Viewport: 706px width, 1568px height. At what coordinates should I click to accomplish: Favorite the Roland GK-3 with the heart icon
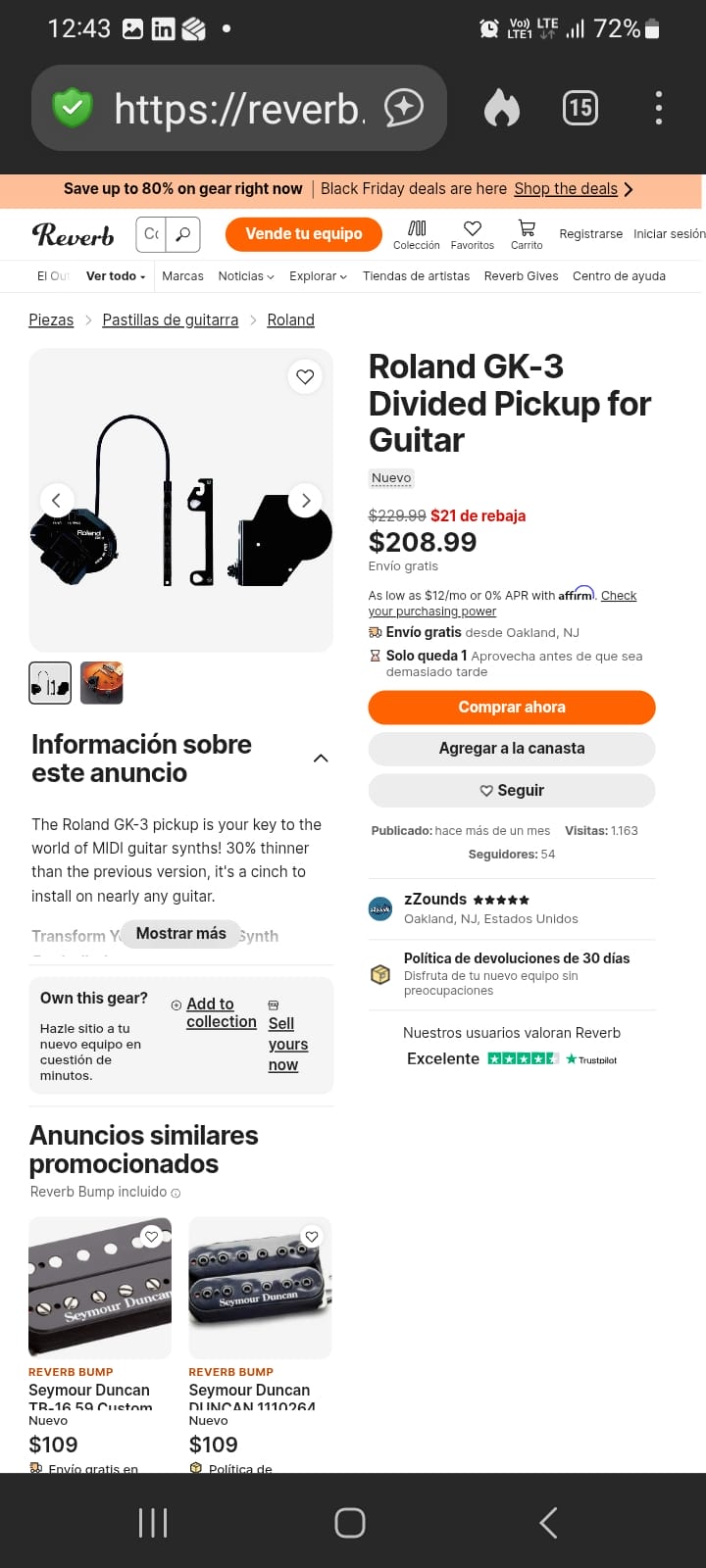(x=305, y=376)
